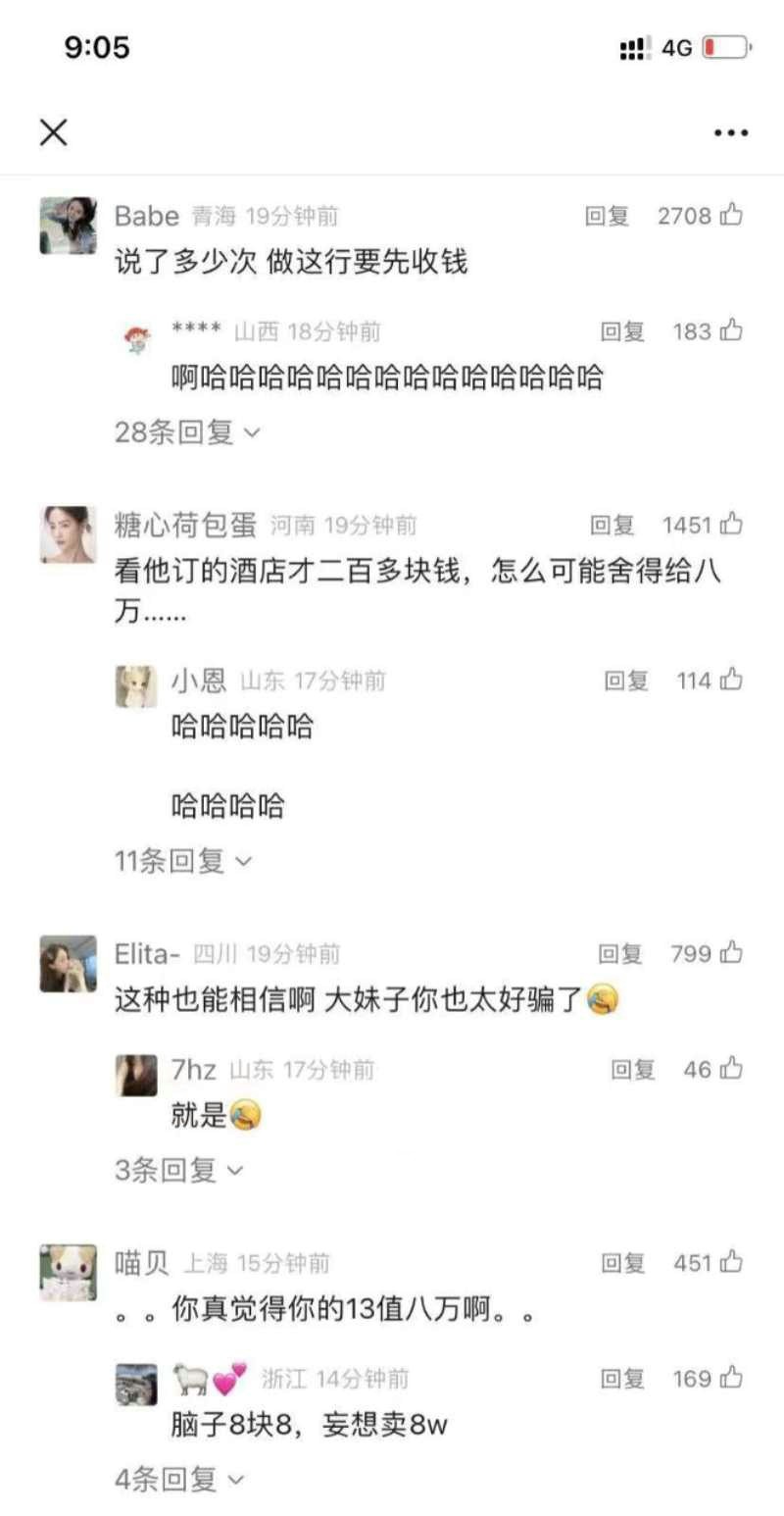Image resolution: width=784 pixels, height=1516 pixels.
Task: Reply to Elita-'s comment
Action: [x=620, y=952]
